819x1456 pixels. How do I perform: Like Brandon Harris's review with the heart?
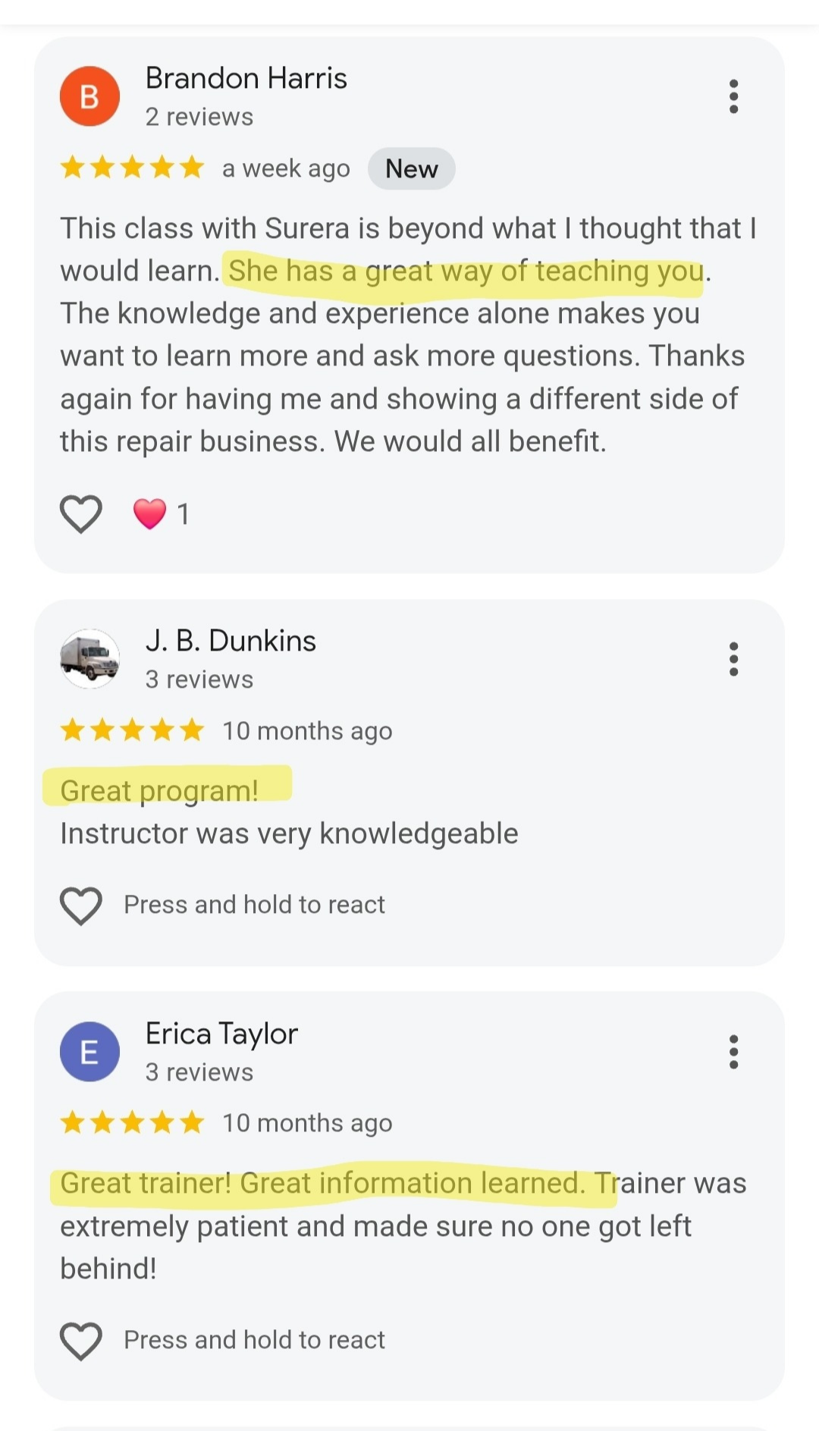81,514
